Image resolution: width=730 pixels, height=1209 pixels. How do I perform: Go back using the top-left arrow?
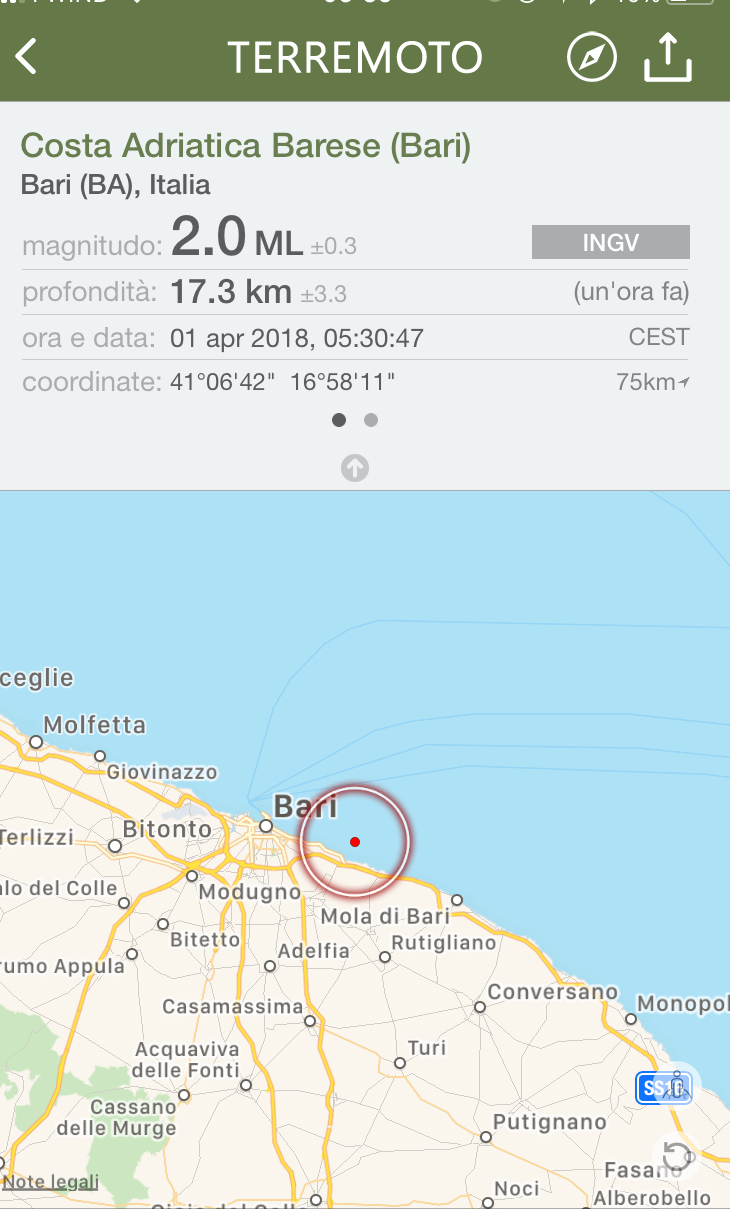pos(27,57)
